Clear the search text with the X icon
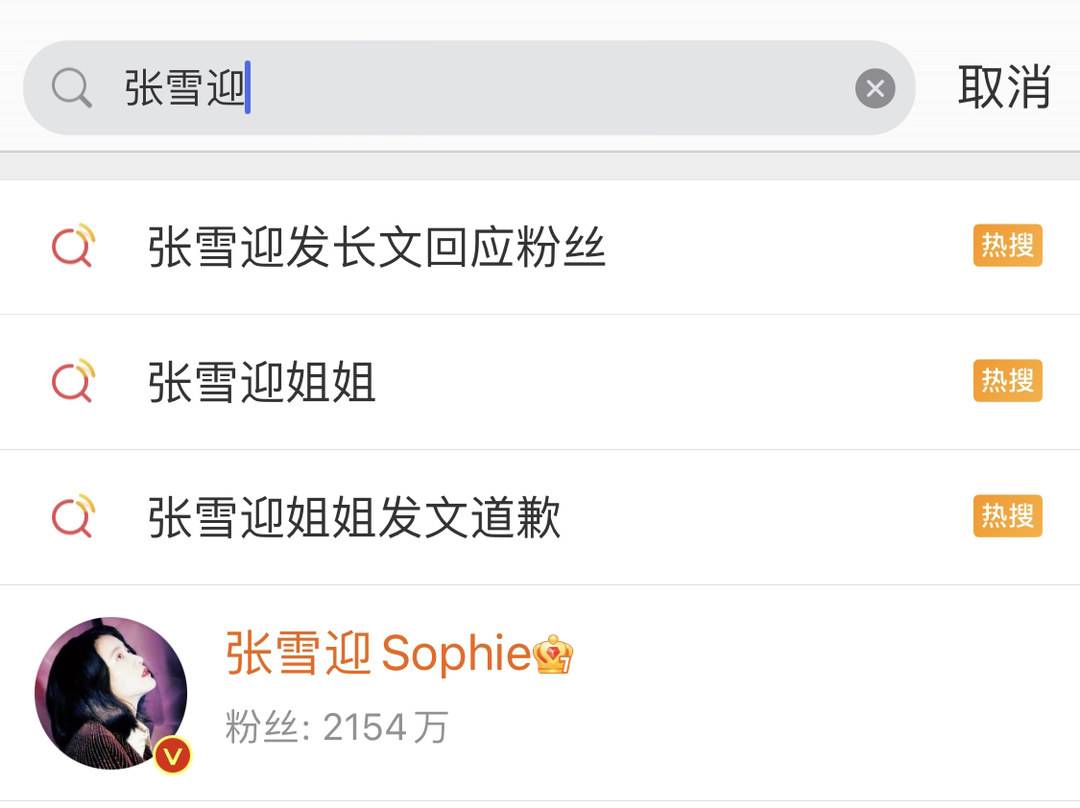 click(x=874, y=89)
